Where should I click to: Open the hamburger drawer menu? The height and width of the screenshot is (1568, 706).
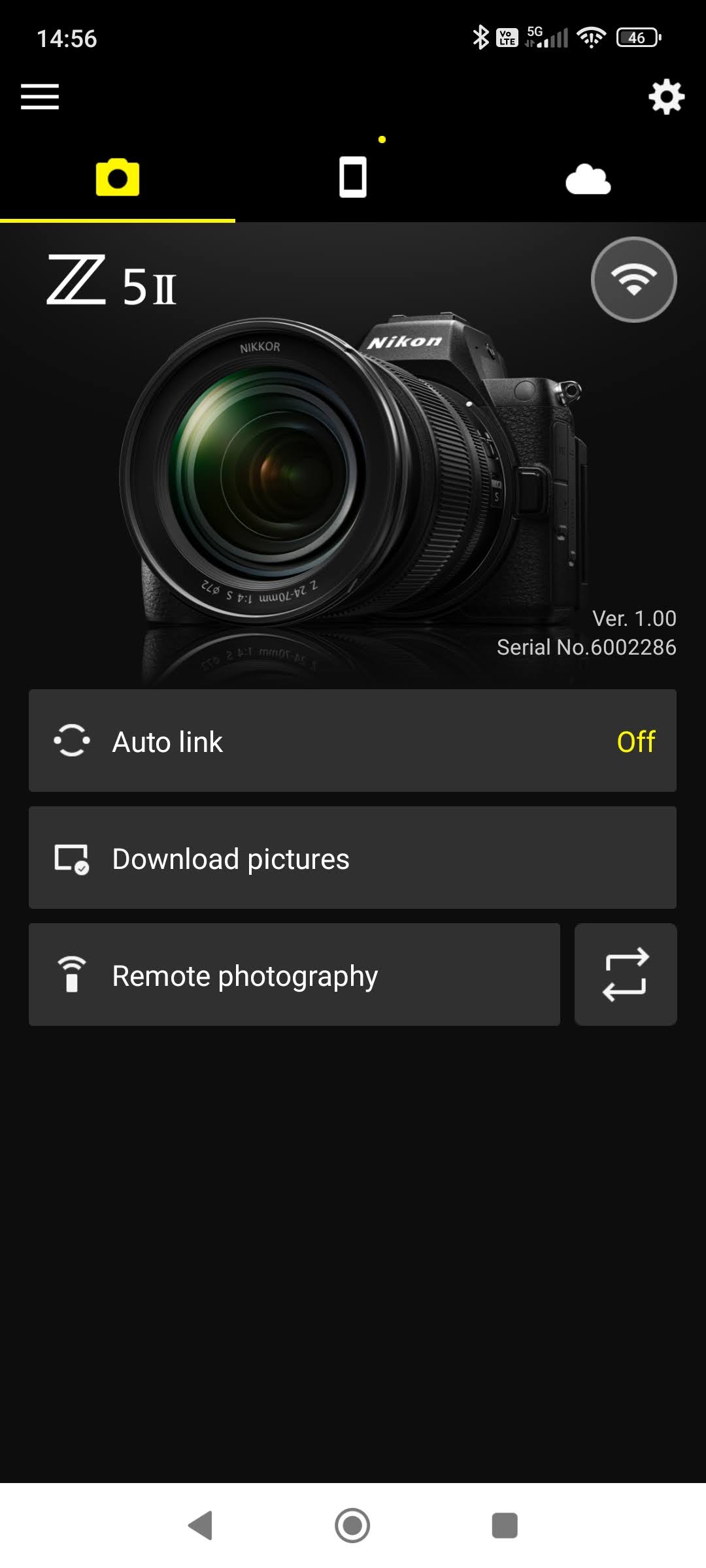(40, 97)
